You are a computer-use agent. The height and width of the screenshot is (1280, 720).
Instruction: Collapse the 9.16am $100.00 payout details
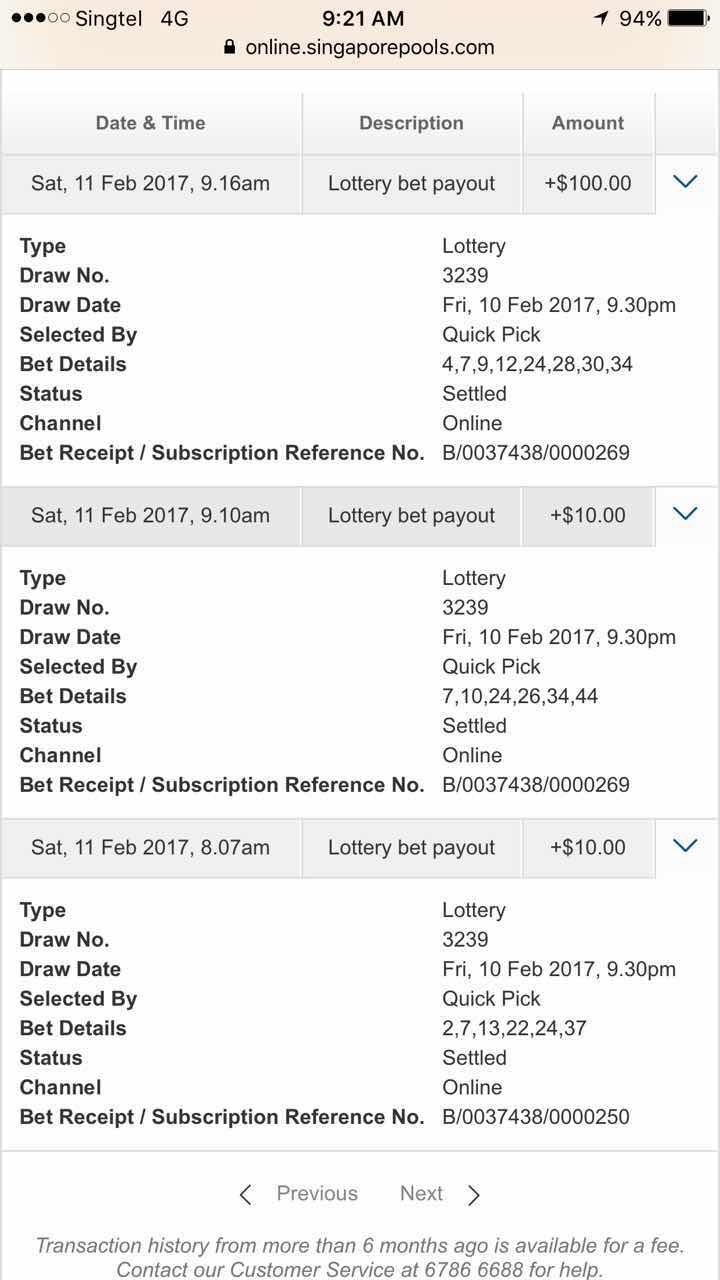click(x=685, y=182)
